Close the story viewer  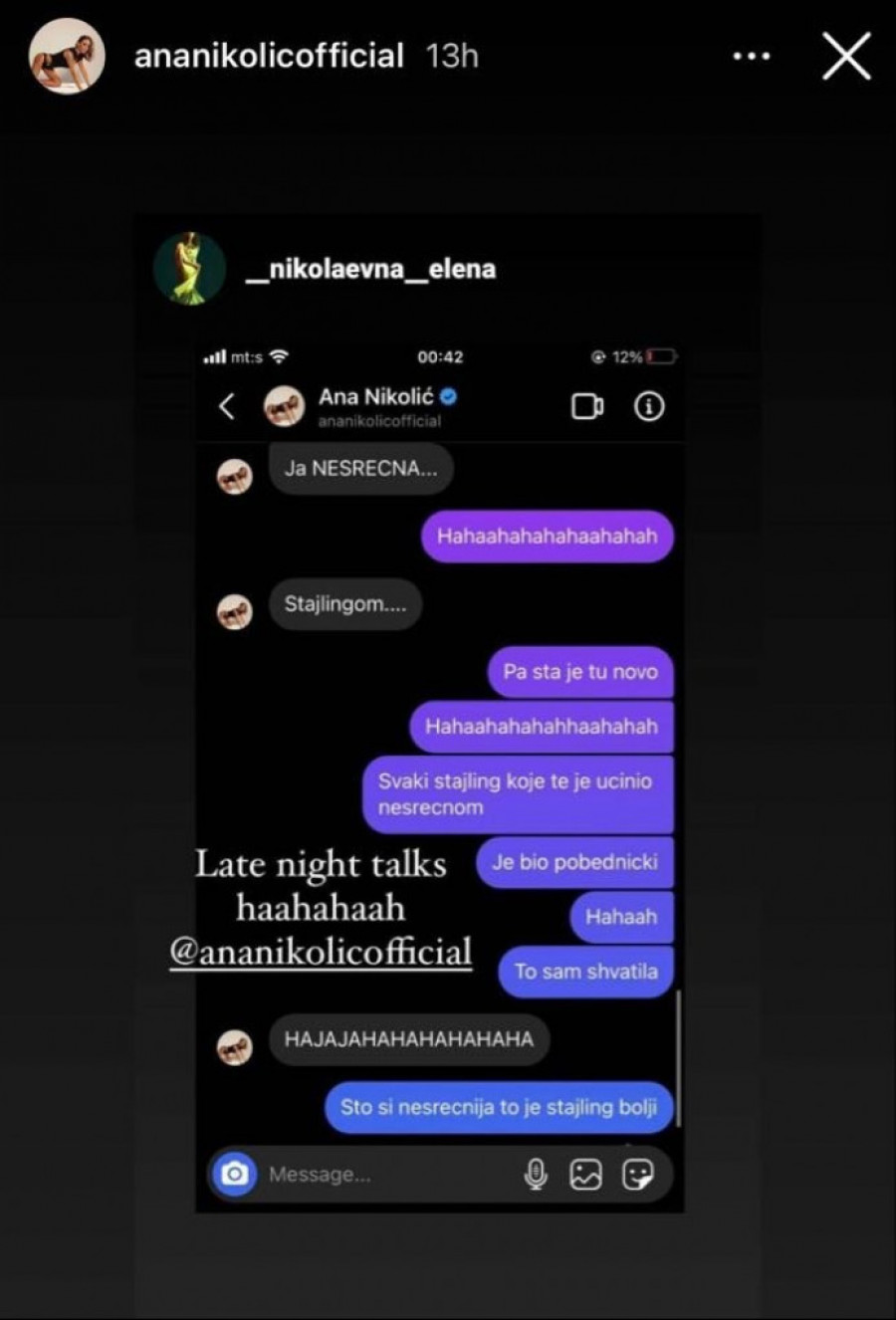pos(846,56)
